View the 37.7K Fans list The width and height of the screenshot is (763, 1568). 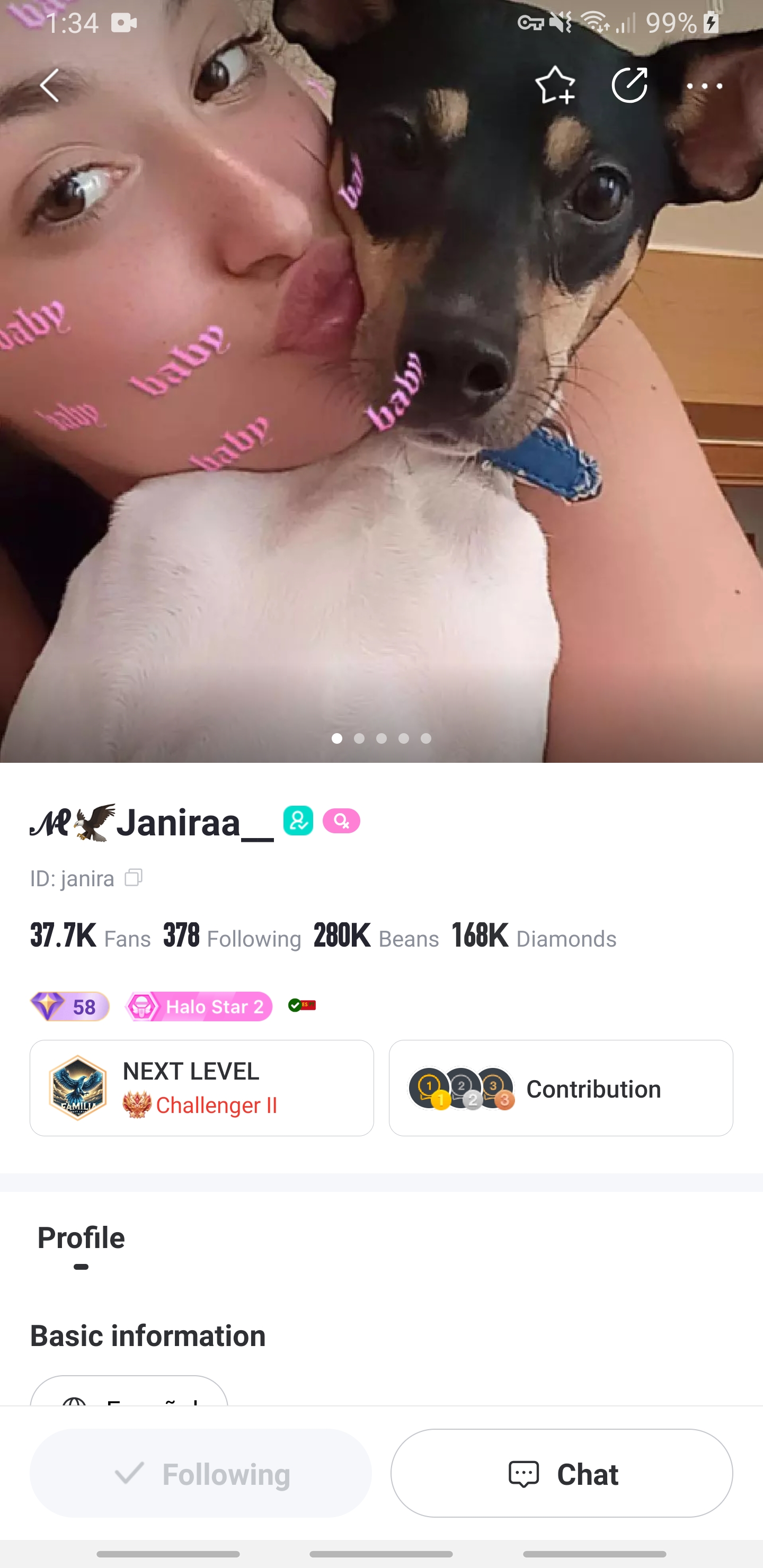click(90, 936)
